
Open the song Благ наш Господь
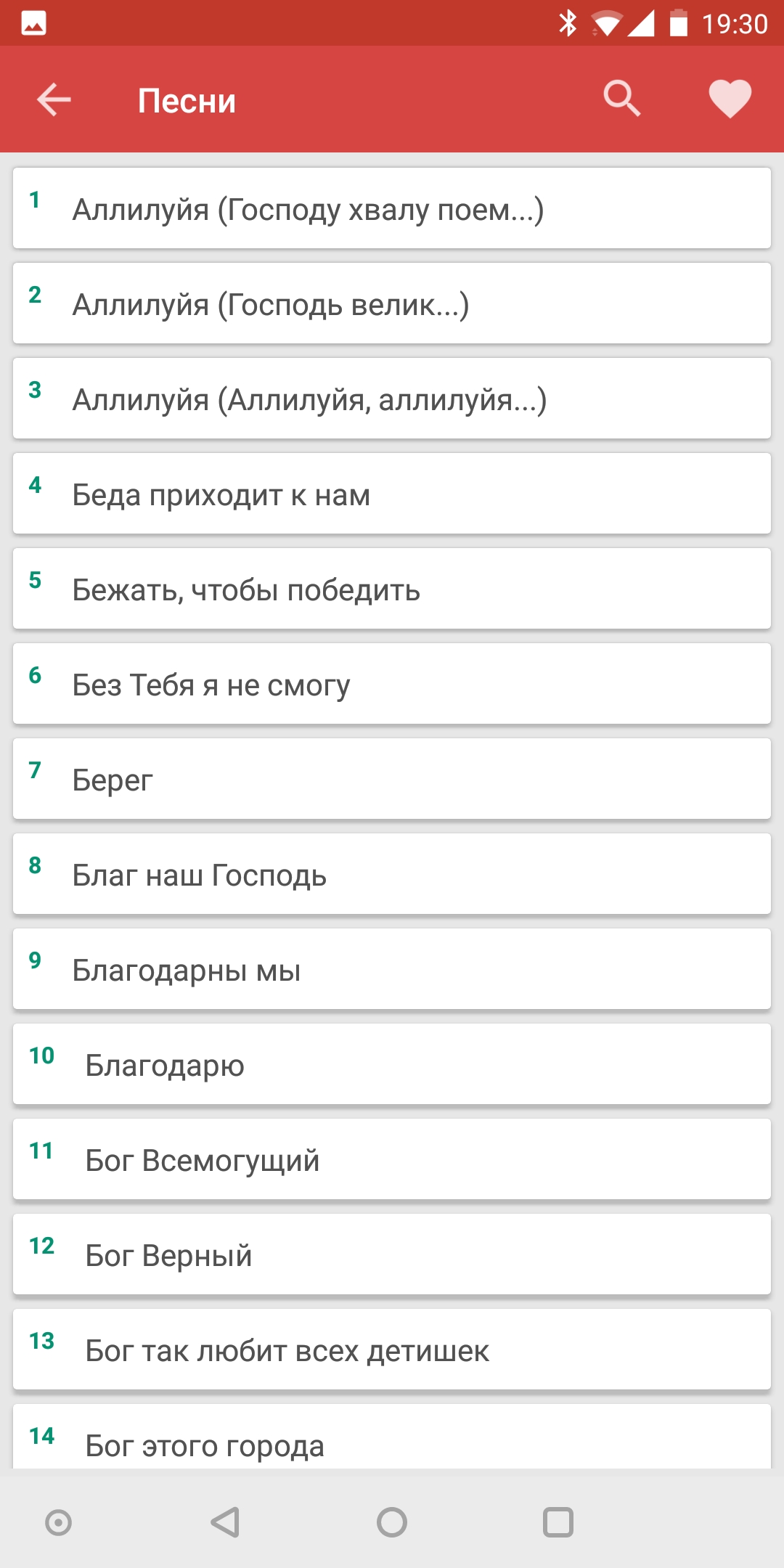392,875
